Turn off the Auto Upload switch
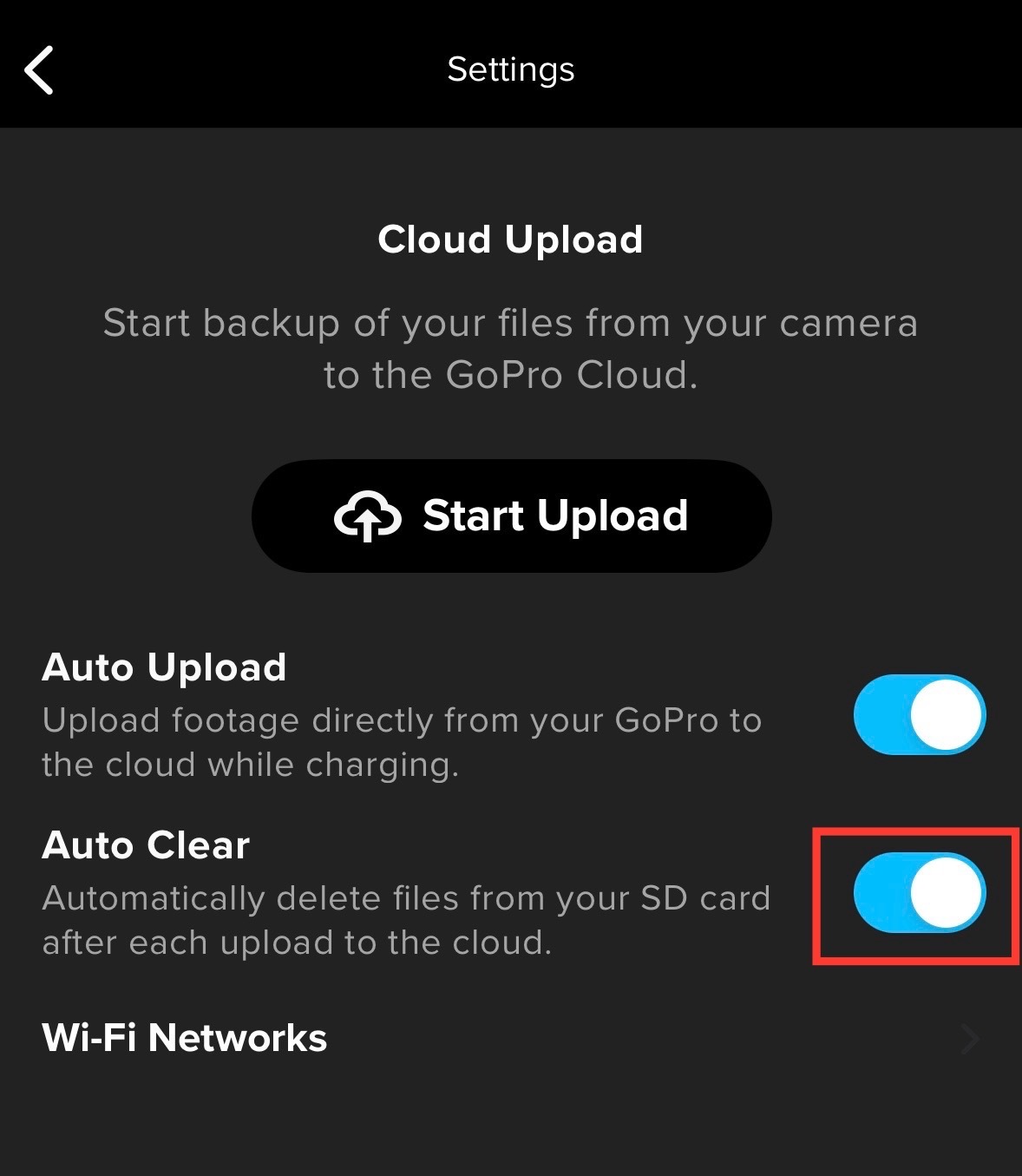 click(919, 714)
